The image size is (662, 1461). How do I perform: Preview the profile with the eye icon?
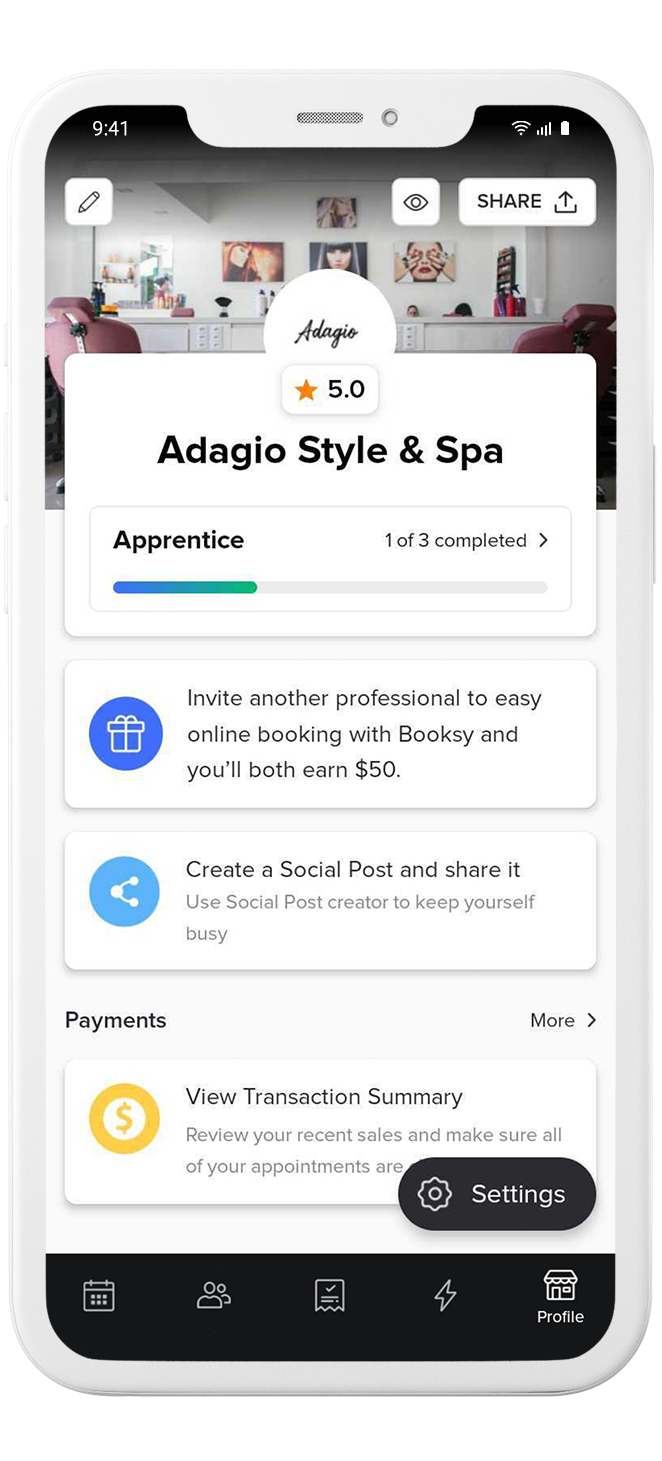(416, 202)
